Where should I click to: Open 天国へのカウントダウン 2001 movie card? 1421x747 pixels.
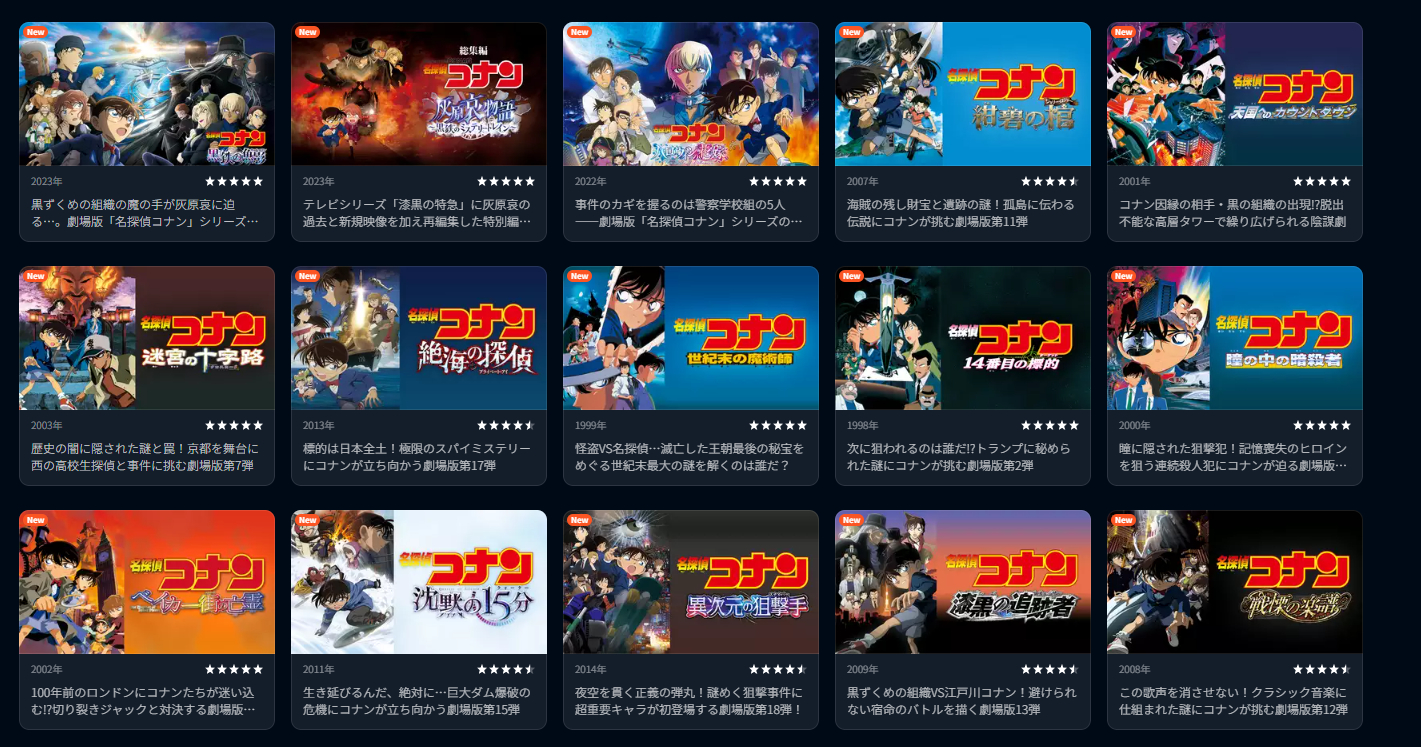coord(1235,95)
